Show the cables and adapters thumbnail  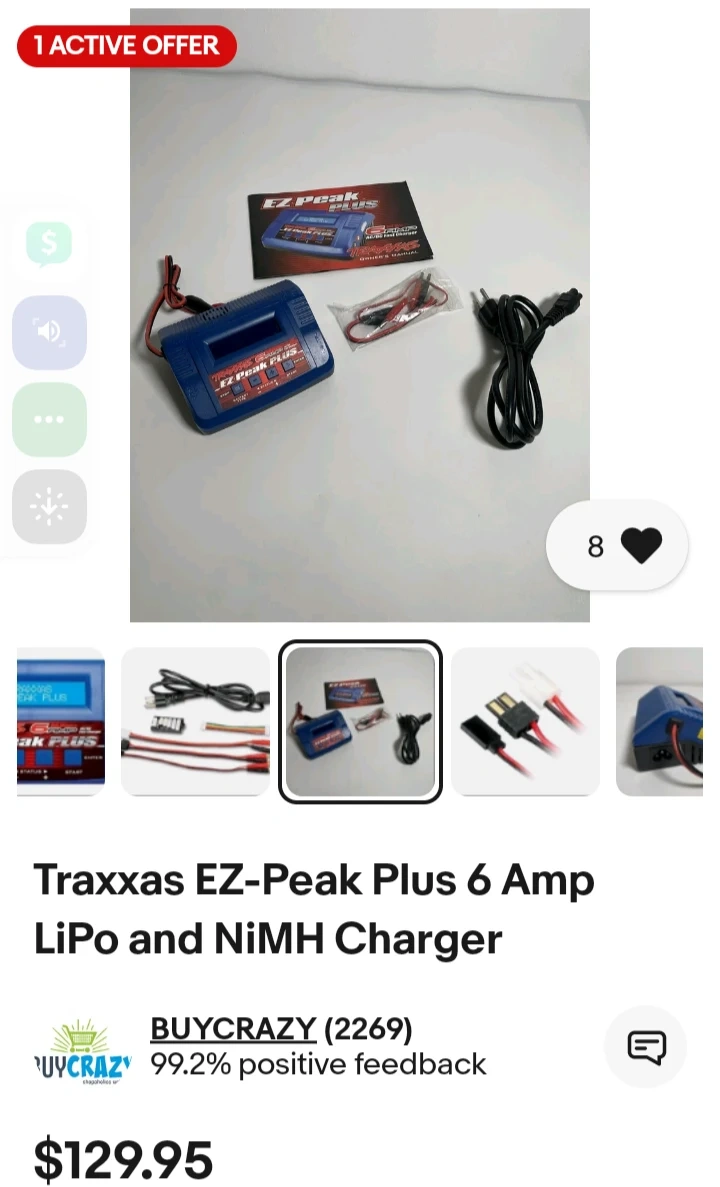tap(195, 721)
